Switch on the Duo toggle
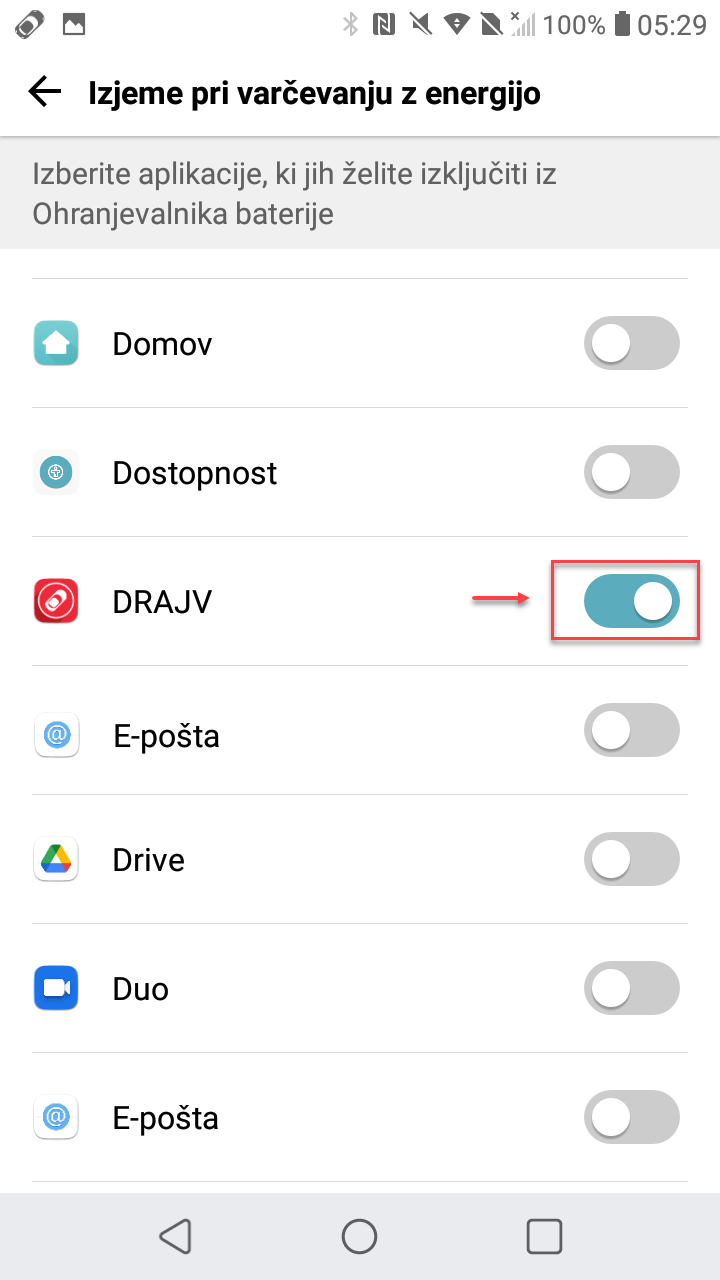The height and width of the screenshot is (1280, 720). click(x=631, y=989)
